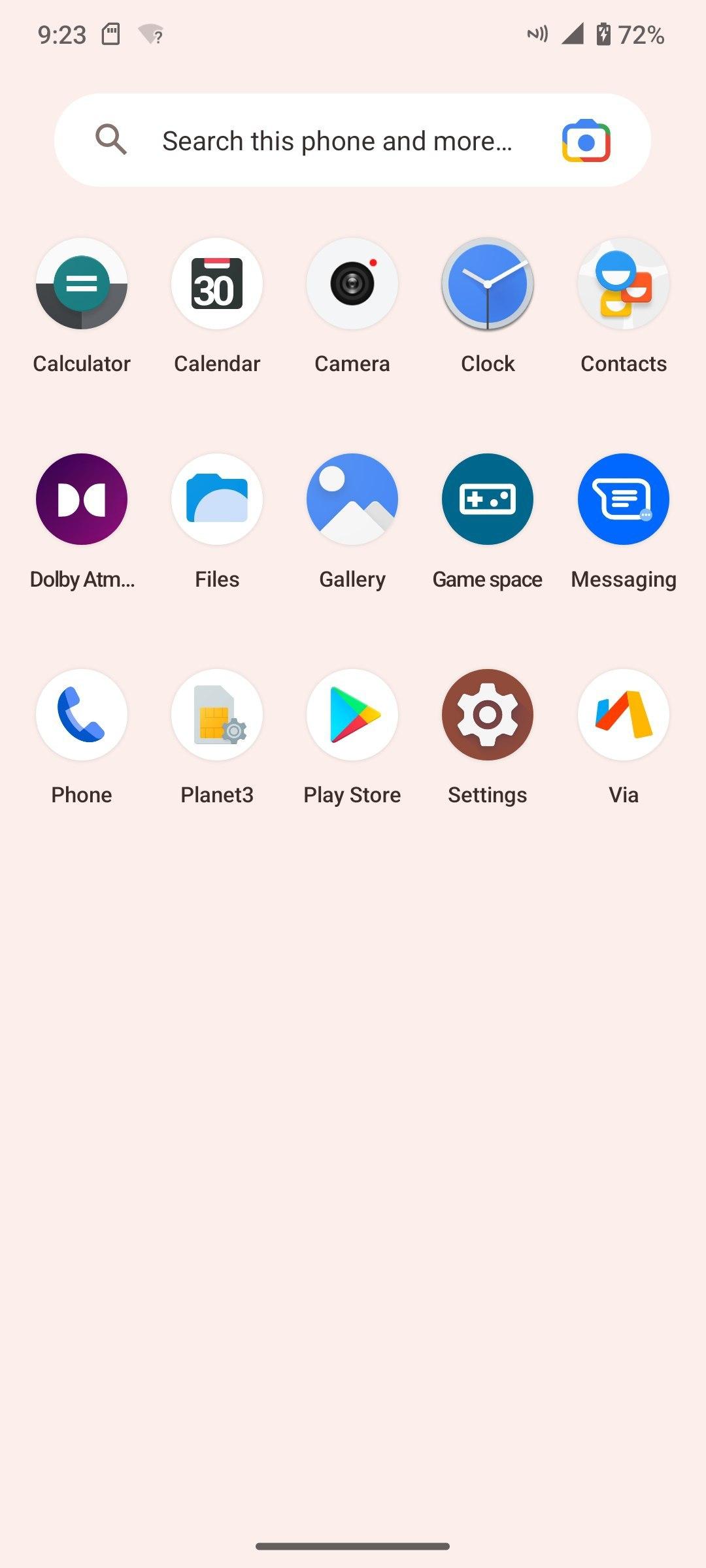Open Dolby Atmos

(x=82, y=500)
